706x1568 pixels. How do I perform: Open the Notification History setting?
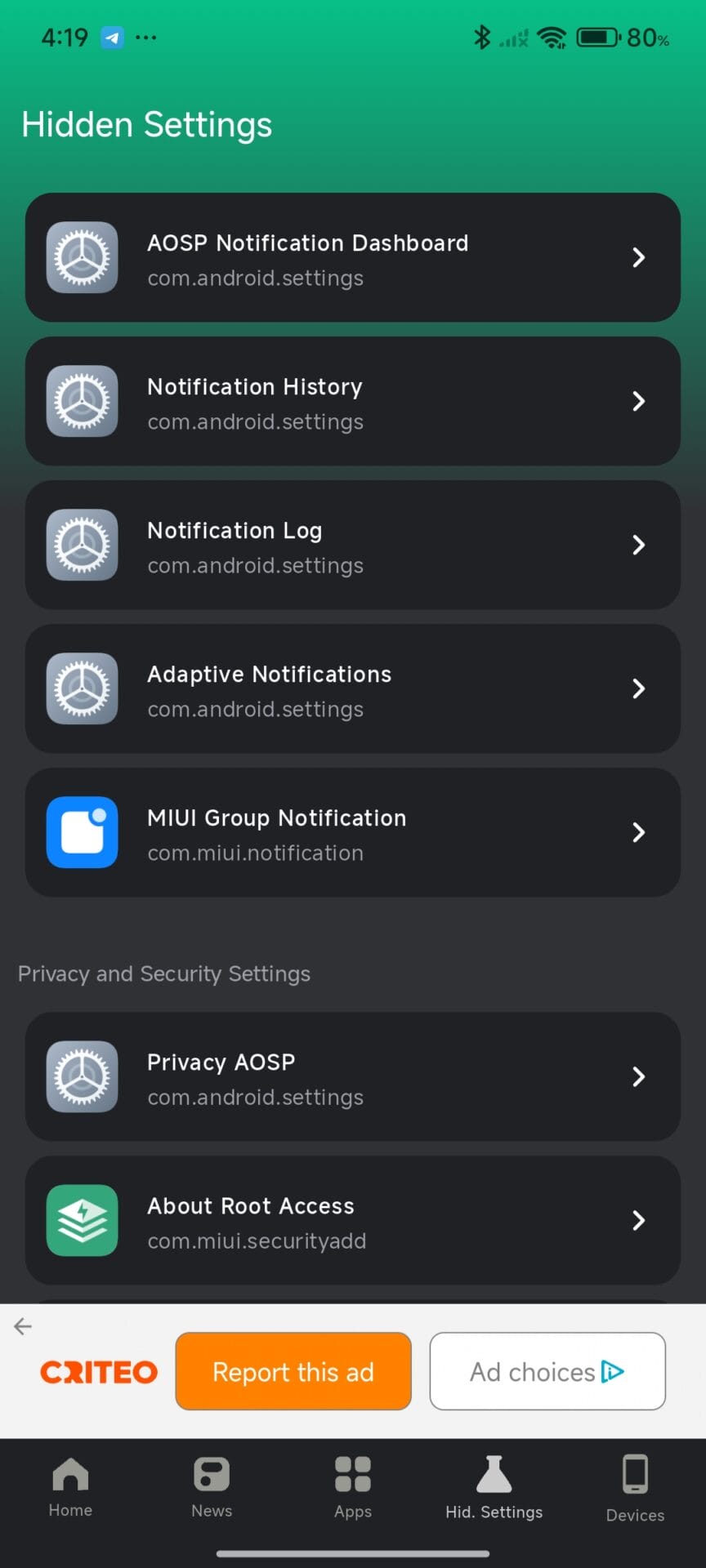coord(353,402)
